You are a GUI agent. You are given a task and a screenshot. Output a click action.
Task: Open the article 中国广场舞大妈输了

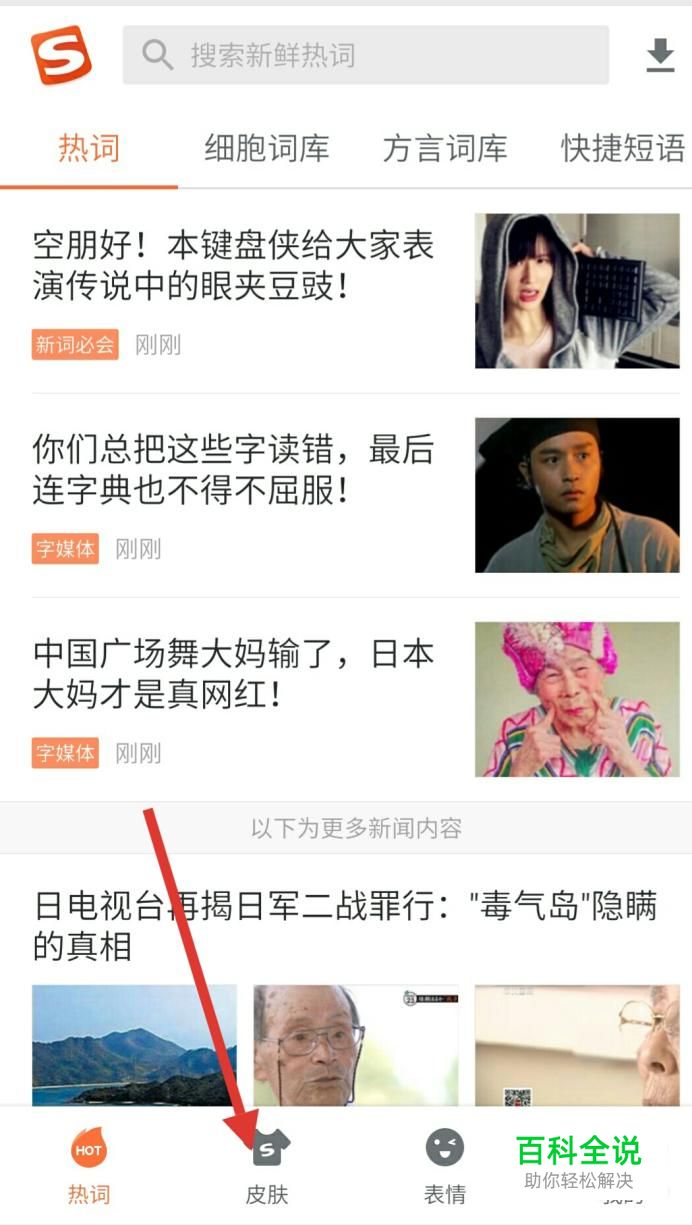click(x=346, y=699)
